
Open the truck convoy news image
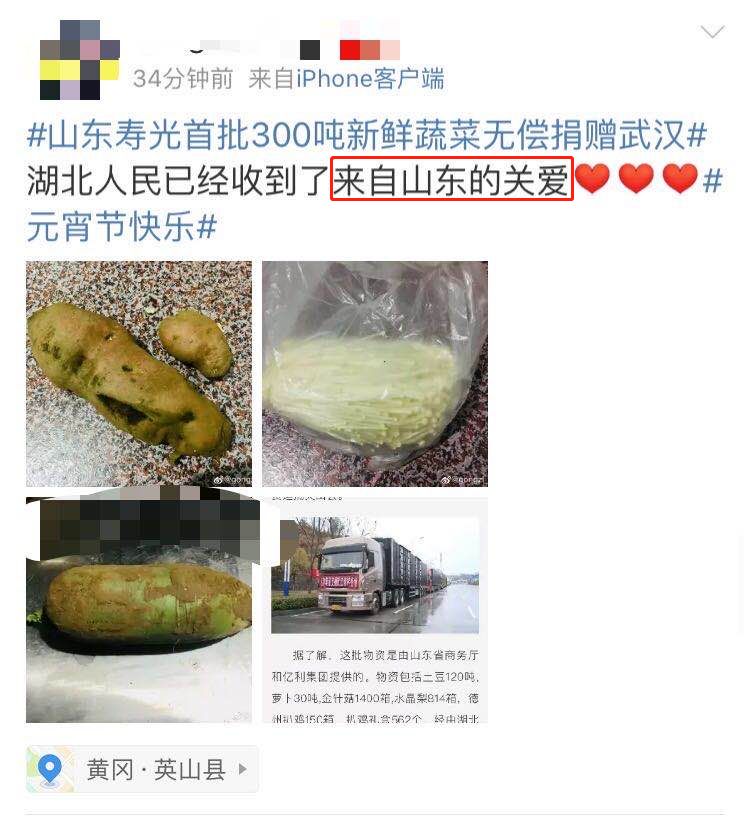coord(375,610)
